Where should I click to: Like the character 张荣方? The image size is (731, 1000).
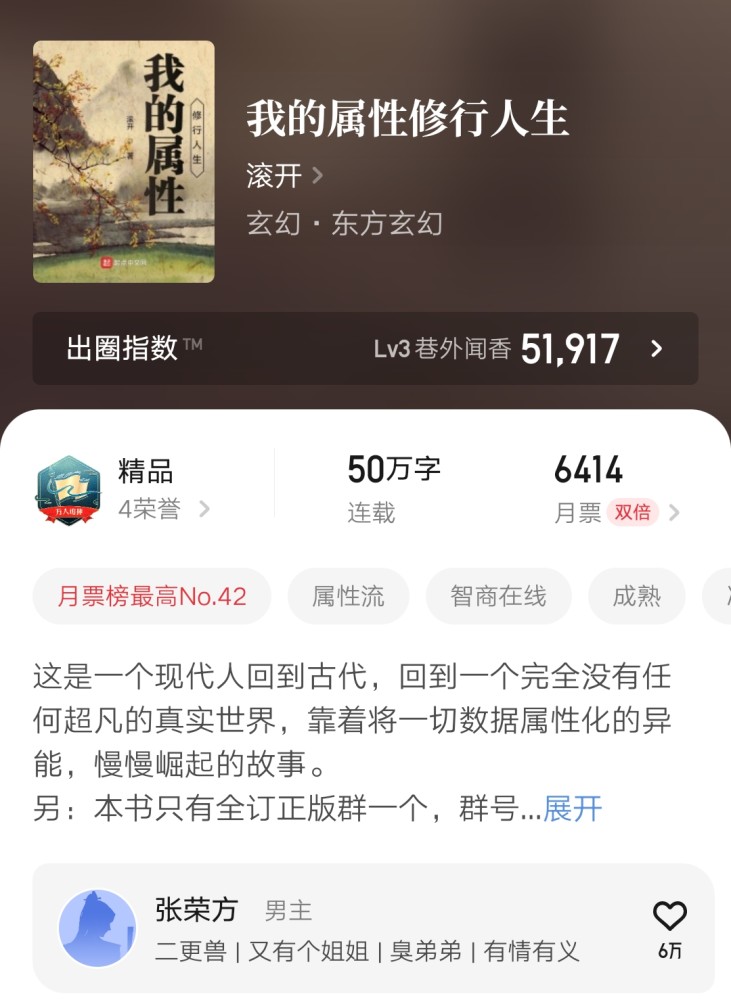(x=669, y=916)
